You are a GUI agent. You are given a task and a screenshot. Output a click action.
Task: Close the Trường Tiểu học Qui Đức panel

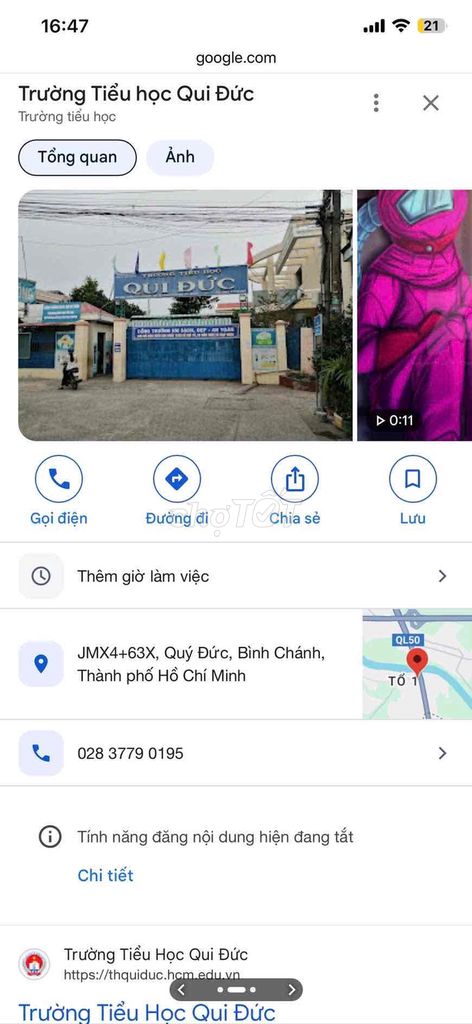(x=431, y=103)
